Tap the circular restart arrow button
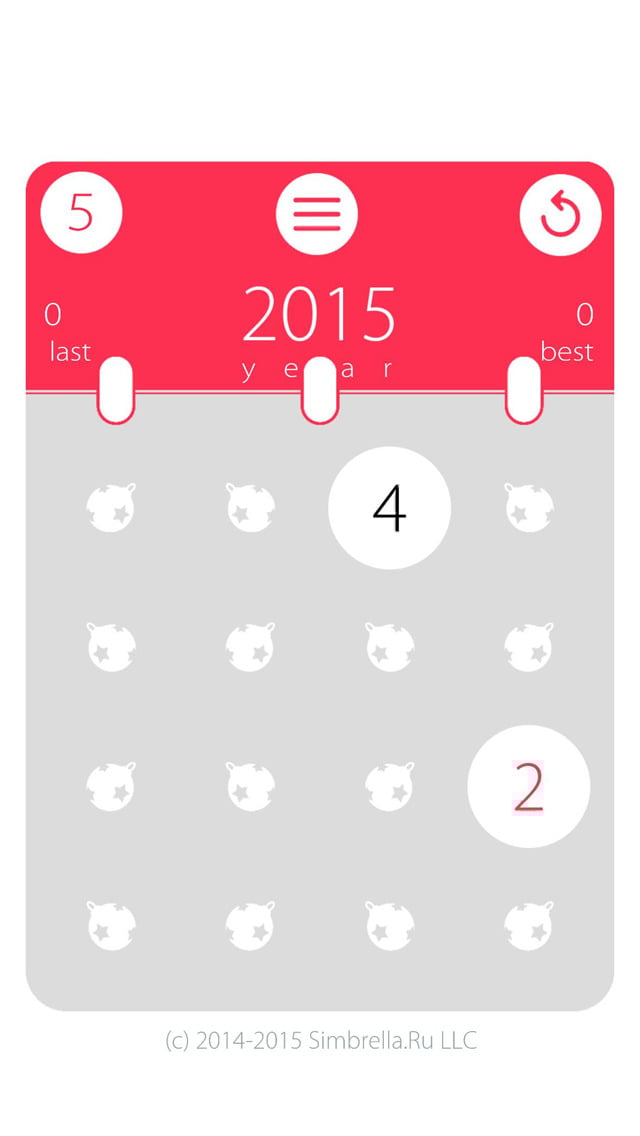The height and width of the screenshot is (1136, 640). [560, 215]
